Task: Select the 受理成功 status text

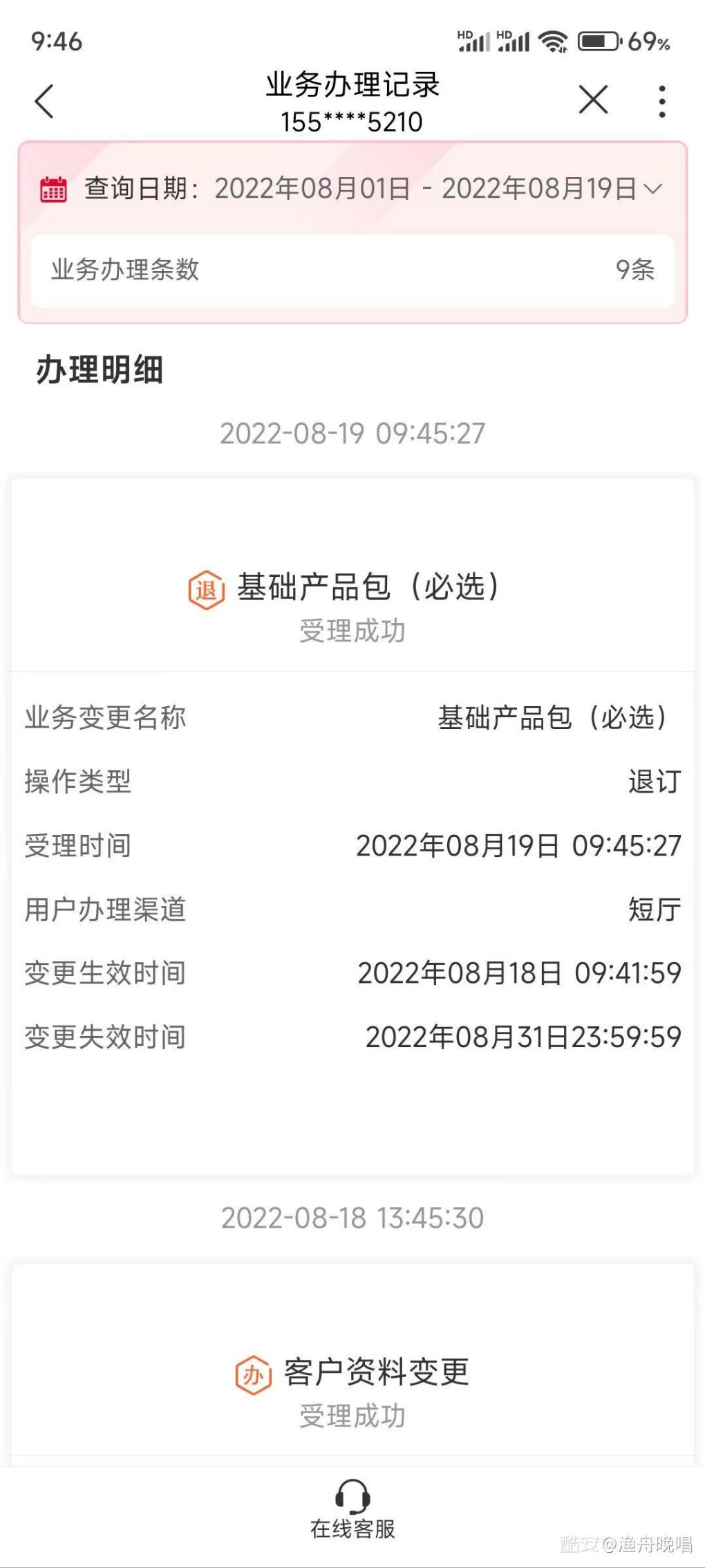Action: [x=352, y=630]
